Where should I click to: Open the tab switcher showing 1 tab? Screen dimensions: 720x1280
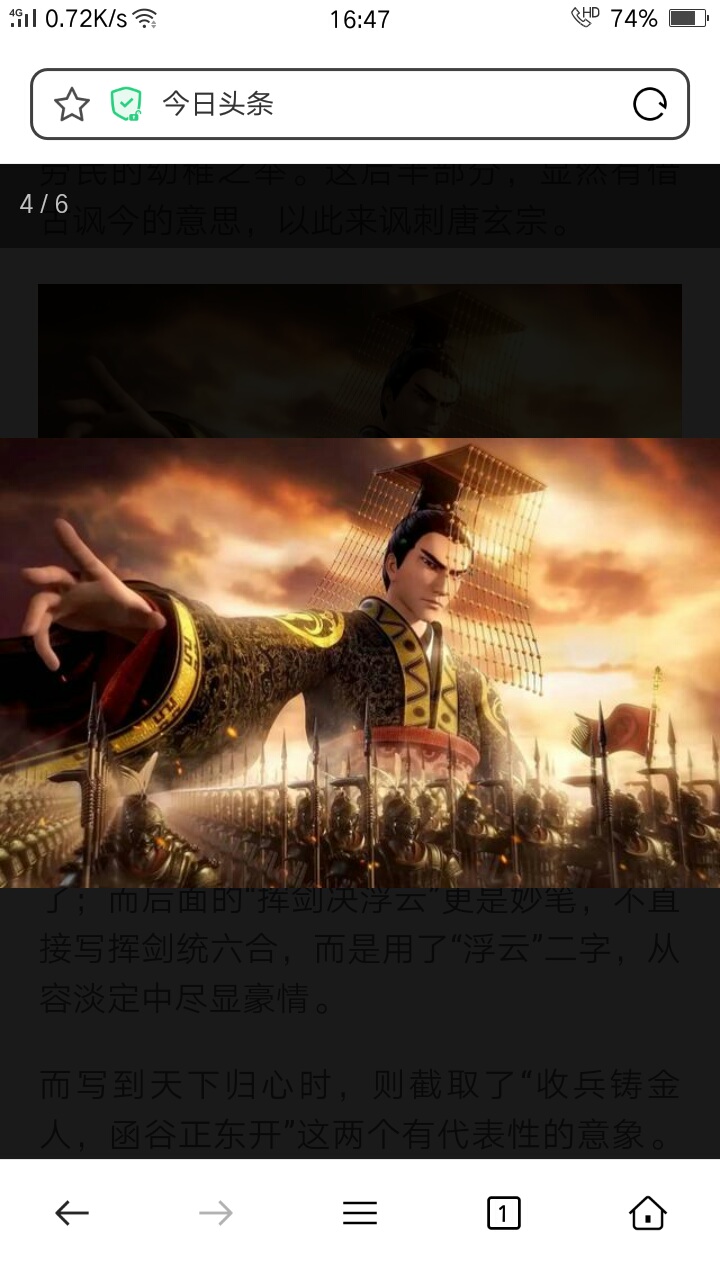click(x=503, y=1213)
